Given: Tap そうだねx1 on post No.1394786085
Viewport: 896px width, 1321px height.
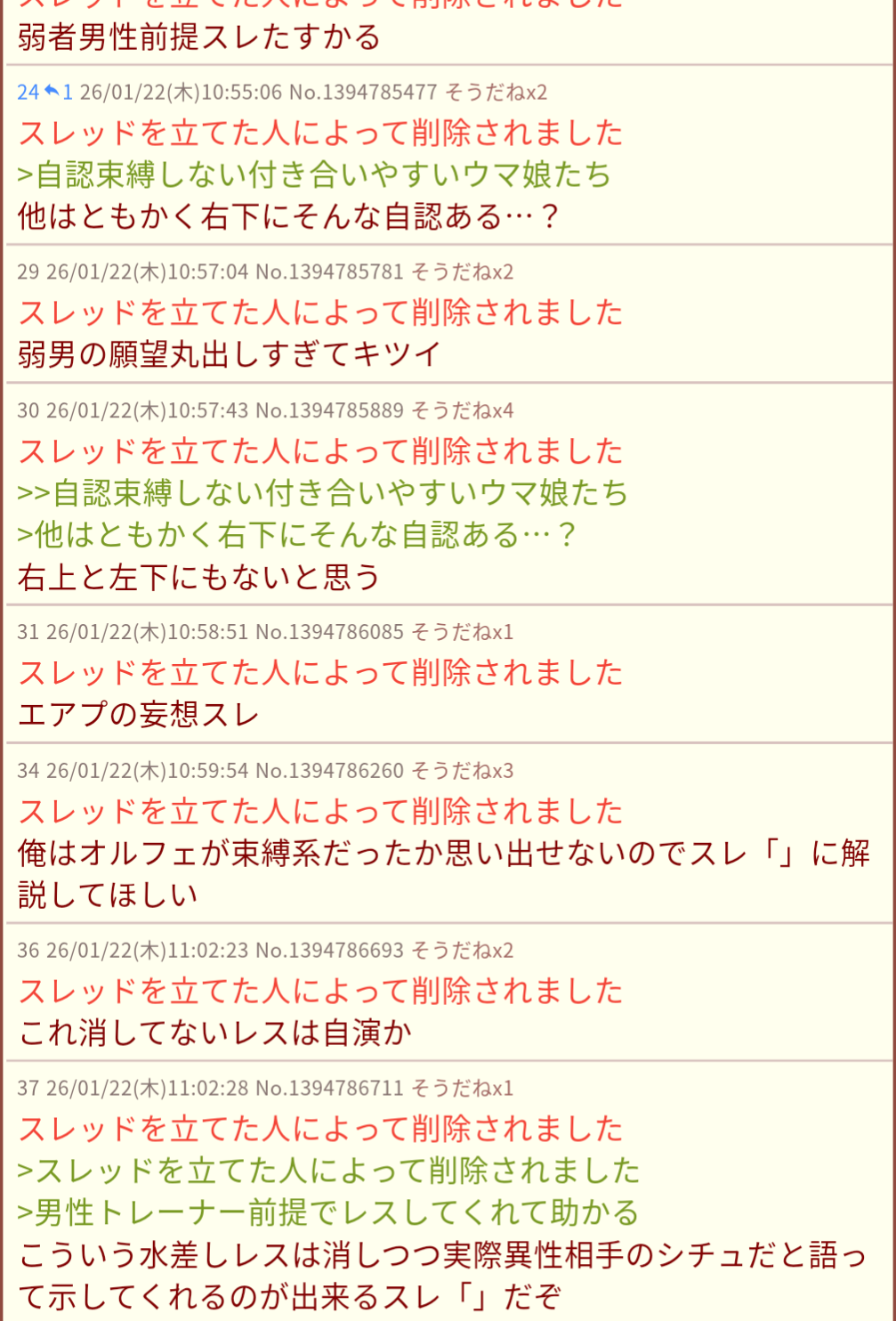Looking at the screenshot, I should point(462,633).
